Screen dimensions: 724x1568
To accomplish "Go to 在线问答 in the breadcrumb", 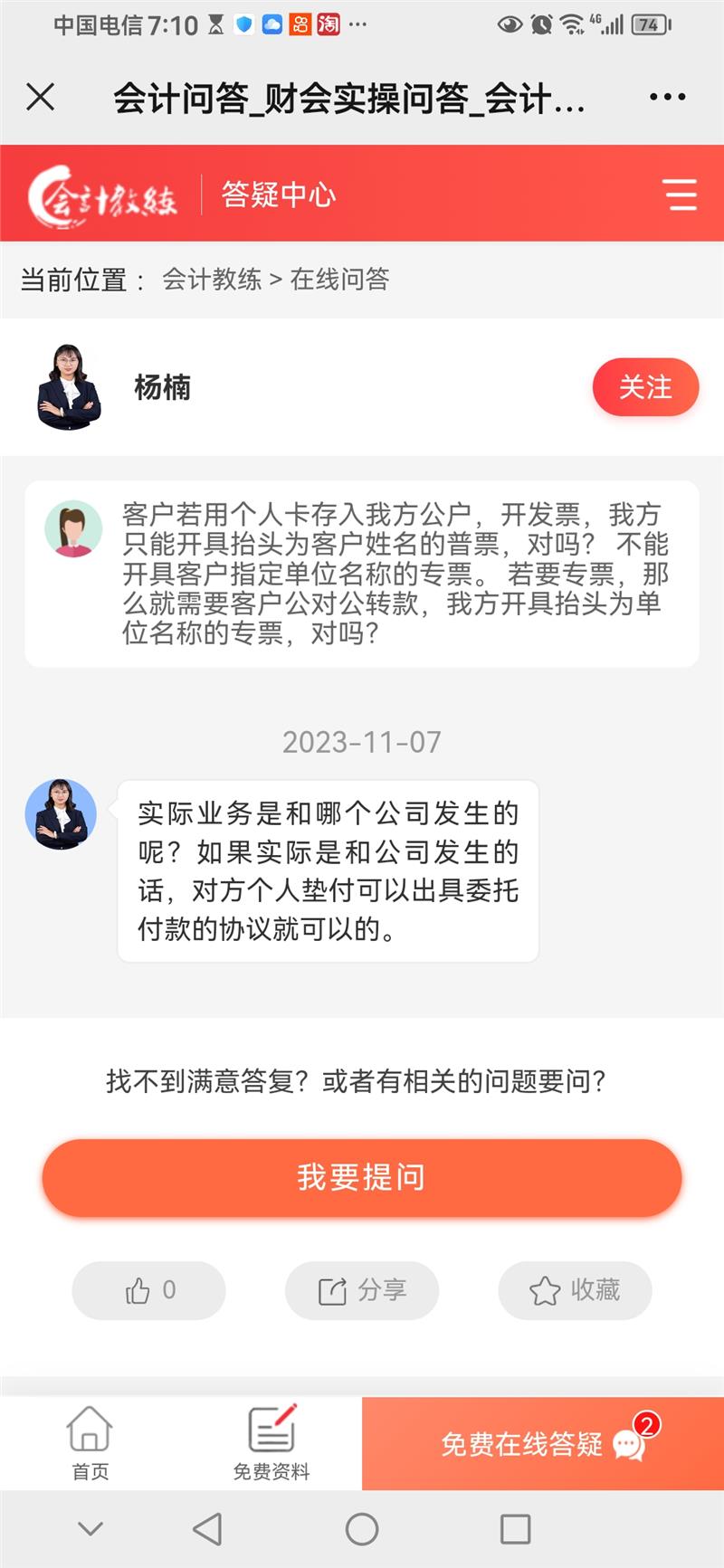I will click(339, 280).
